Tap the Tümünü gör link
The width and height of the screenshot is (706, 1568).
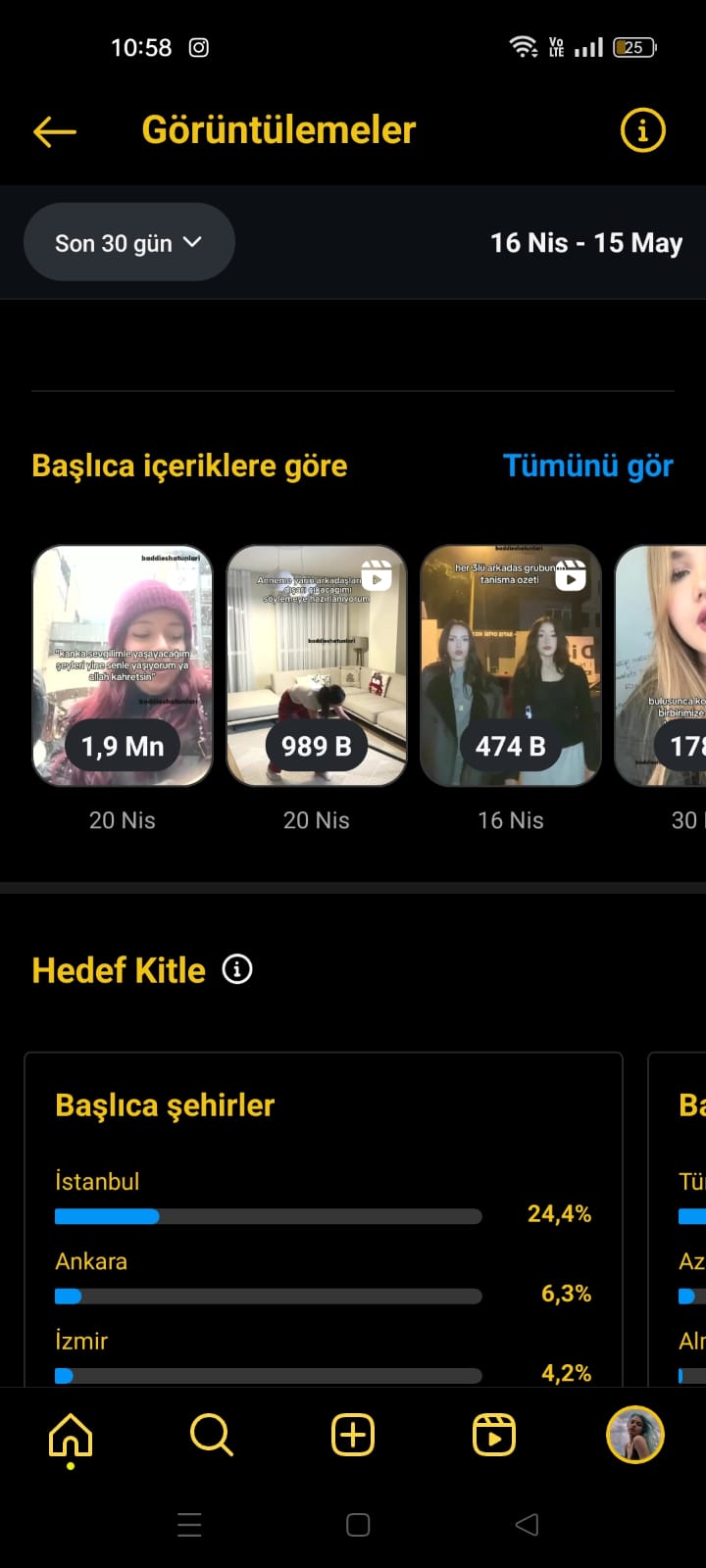click(x=588, y=465)
